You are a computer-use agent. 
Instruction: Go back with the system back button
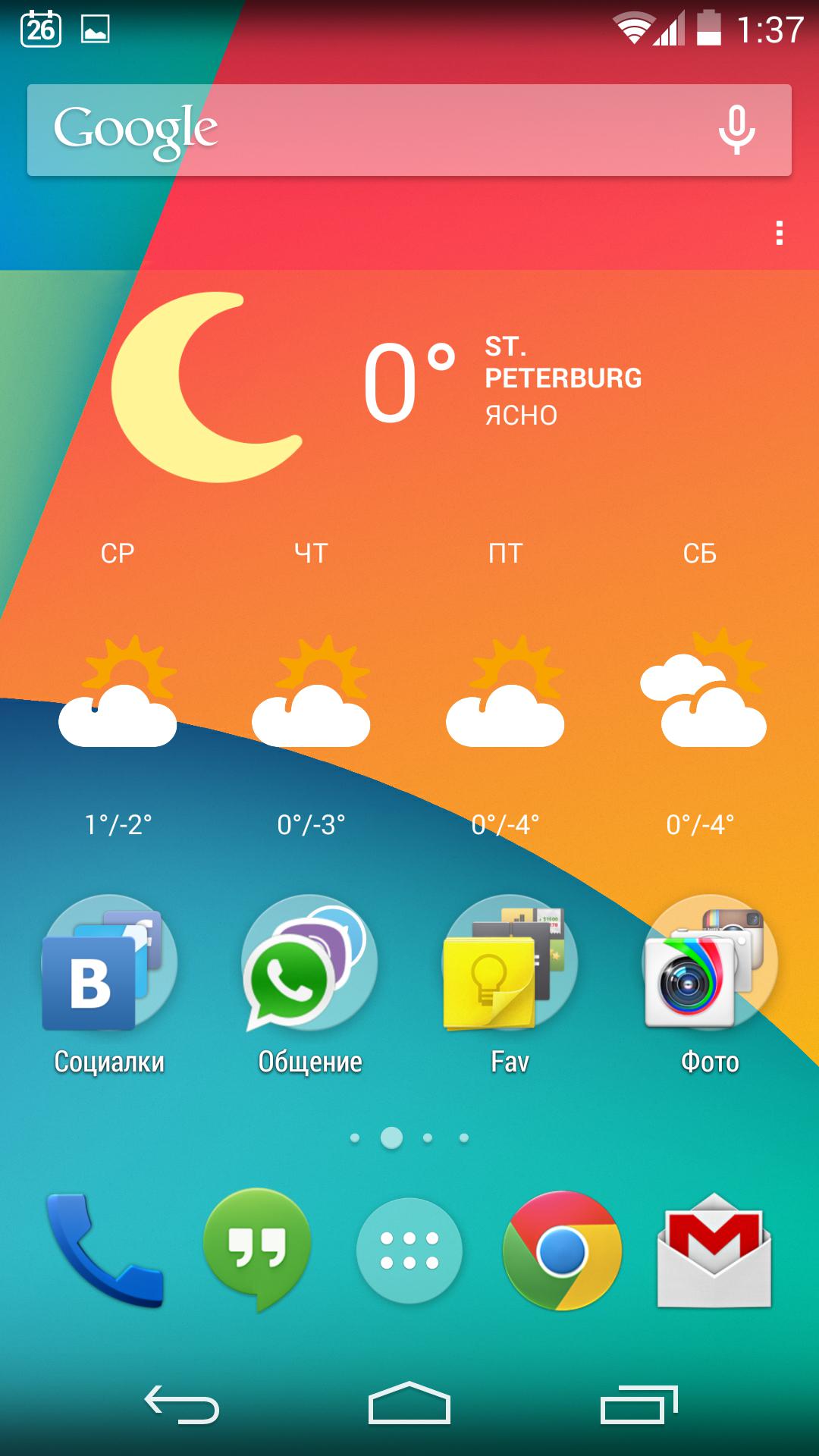tap(182, 1405)
